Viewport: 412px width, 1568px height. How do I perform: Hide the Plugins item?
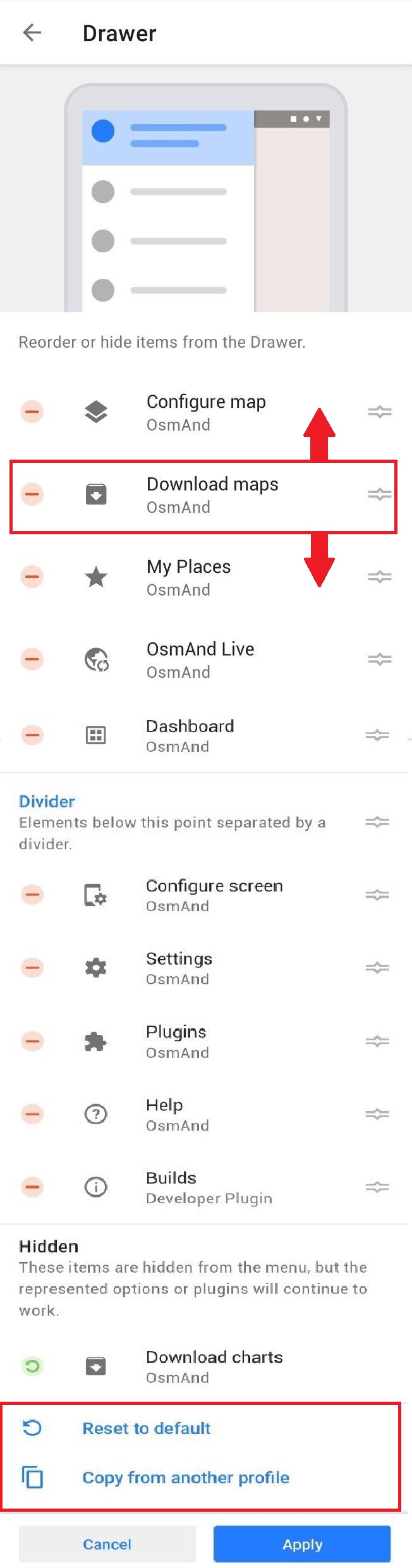tap(32, 1041)
